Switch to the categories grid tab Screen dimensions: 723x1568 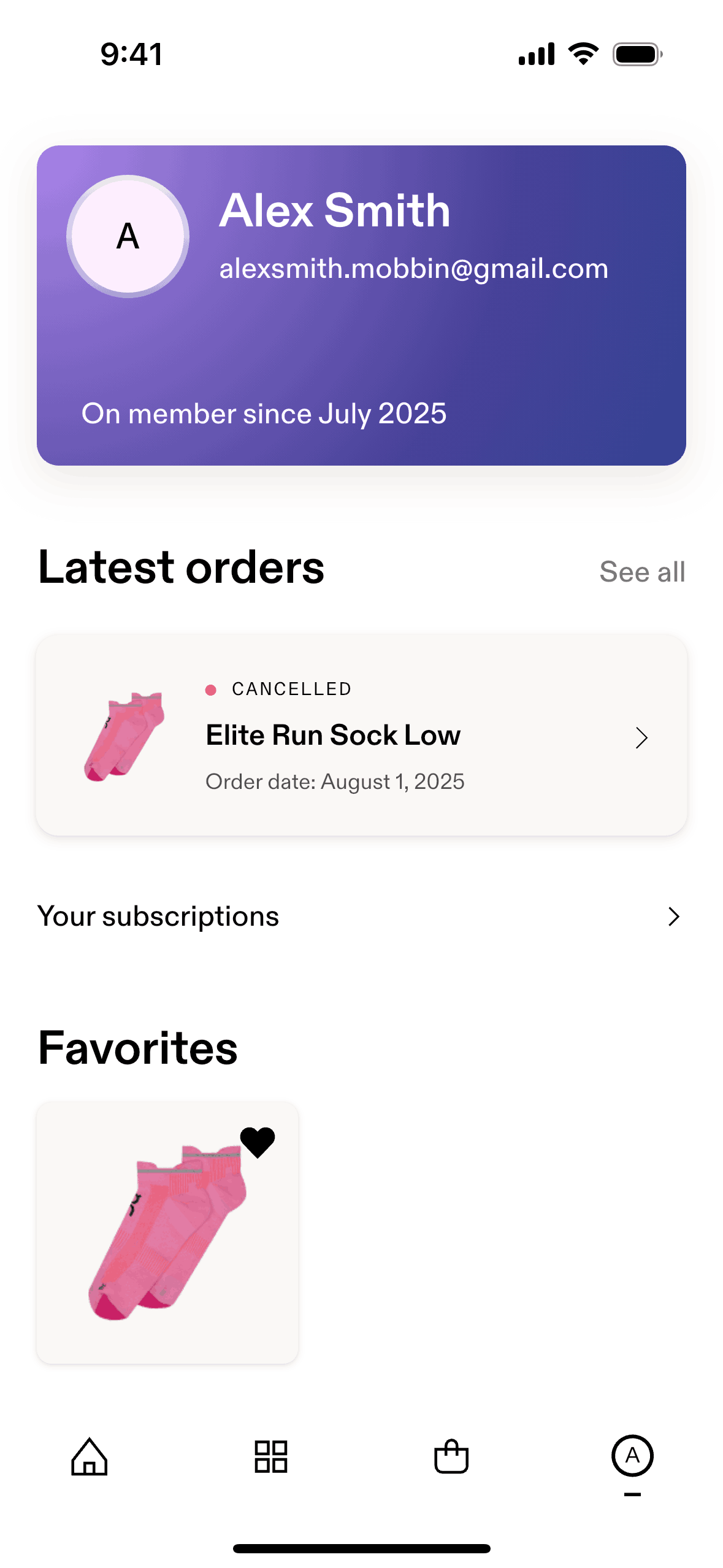(x=270, y=1456)
